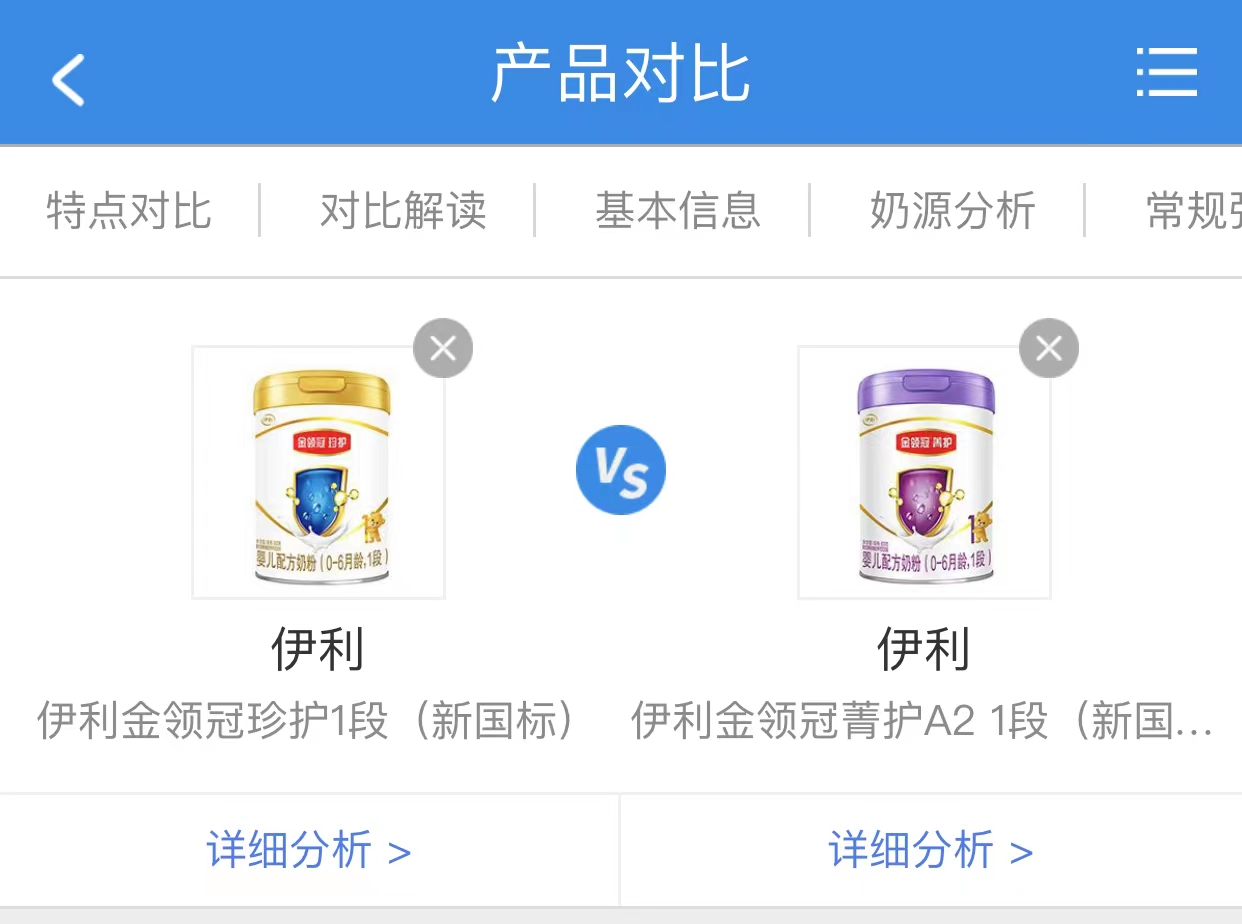This screenshot has width=1242, height=924.
Task: Open the 基本信息 tab
Action: [x=678, y=211]
